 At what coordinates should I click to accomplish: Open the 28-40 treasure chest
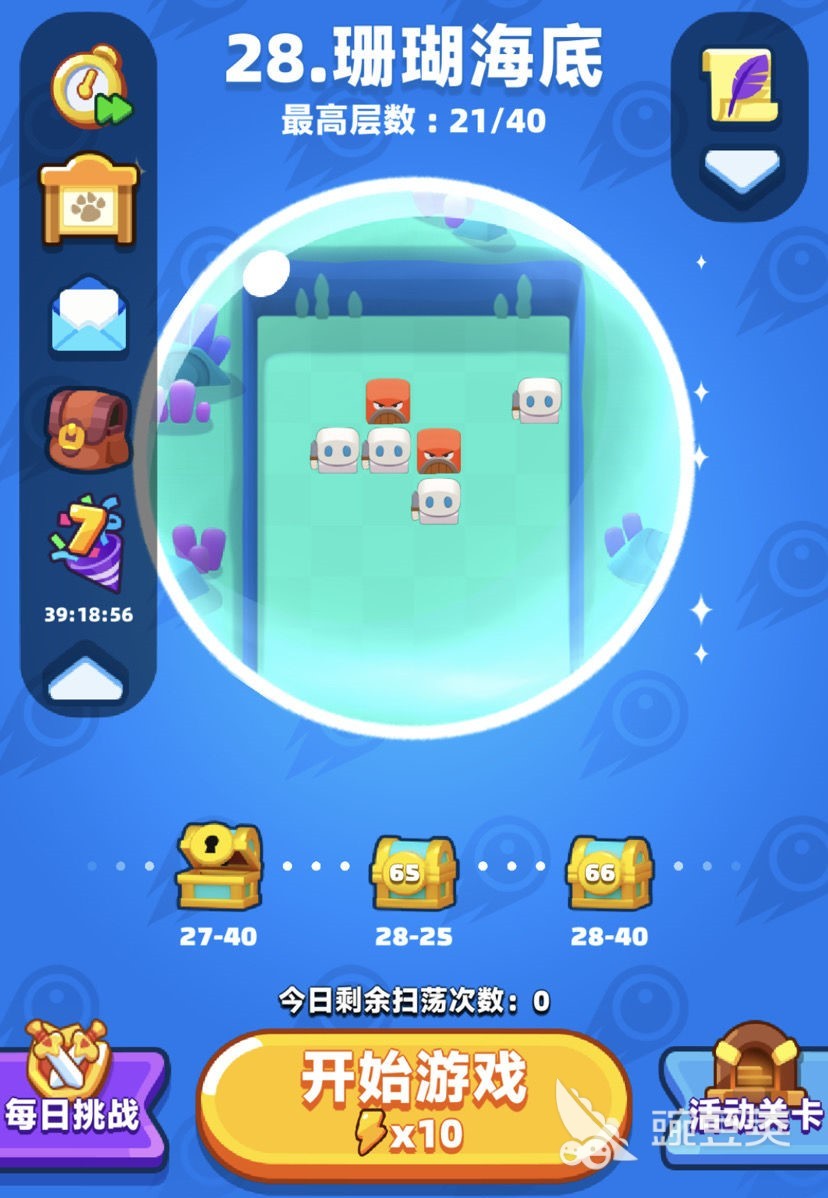click(x=609, y=872)
